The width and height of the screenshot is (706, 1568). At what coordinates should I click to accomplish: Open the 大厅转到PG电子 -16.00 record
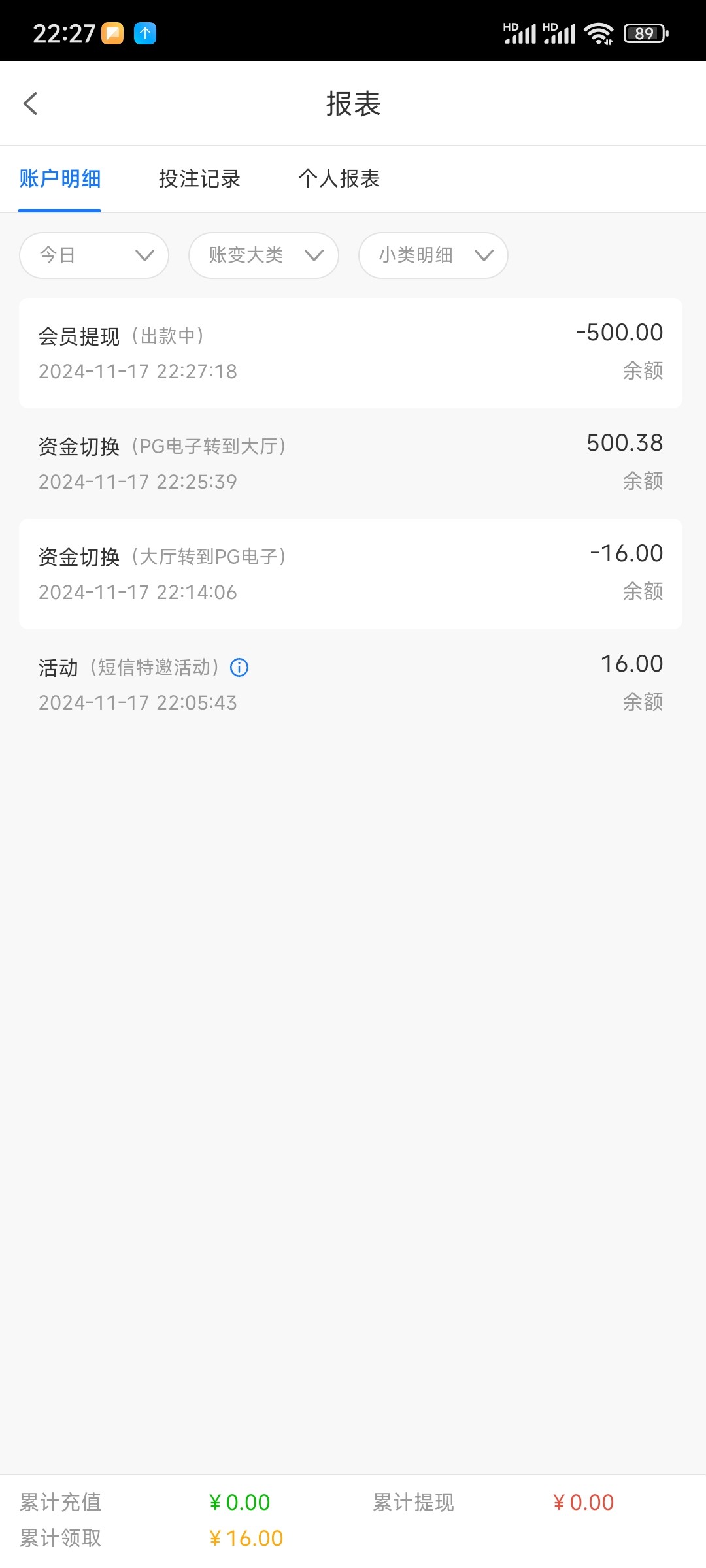click(350, 574)
